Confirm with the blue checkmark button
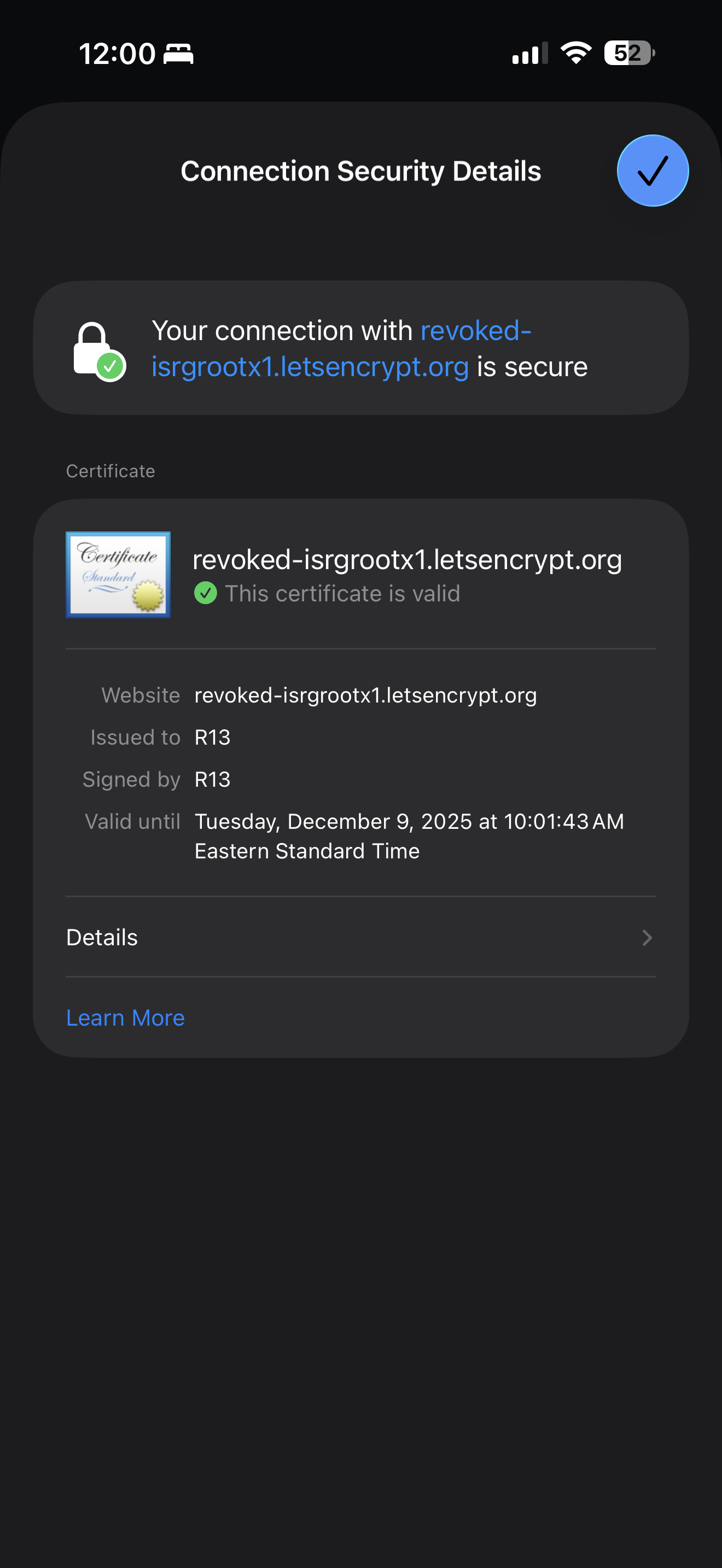This screenshot has width=722, height=1568. click(653, 171)
